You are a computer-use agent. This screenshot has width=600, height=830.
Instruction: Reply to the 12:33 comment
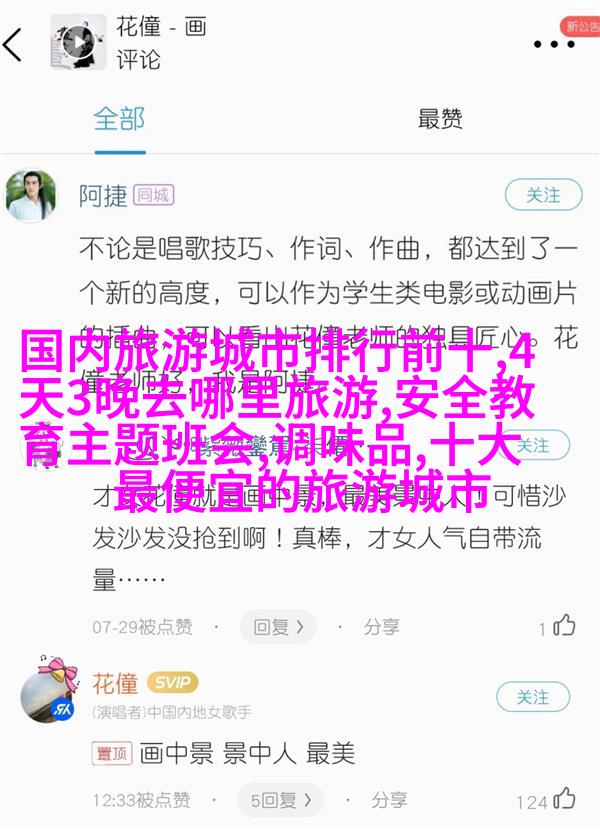point(276,800)
